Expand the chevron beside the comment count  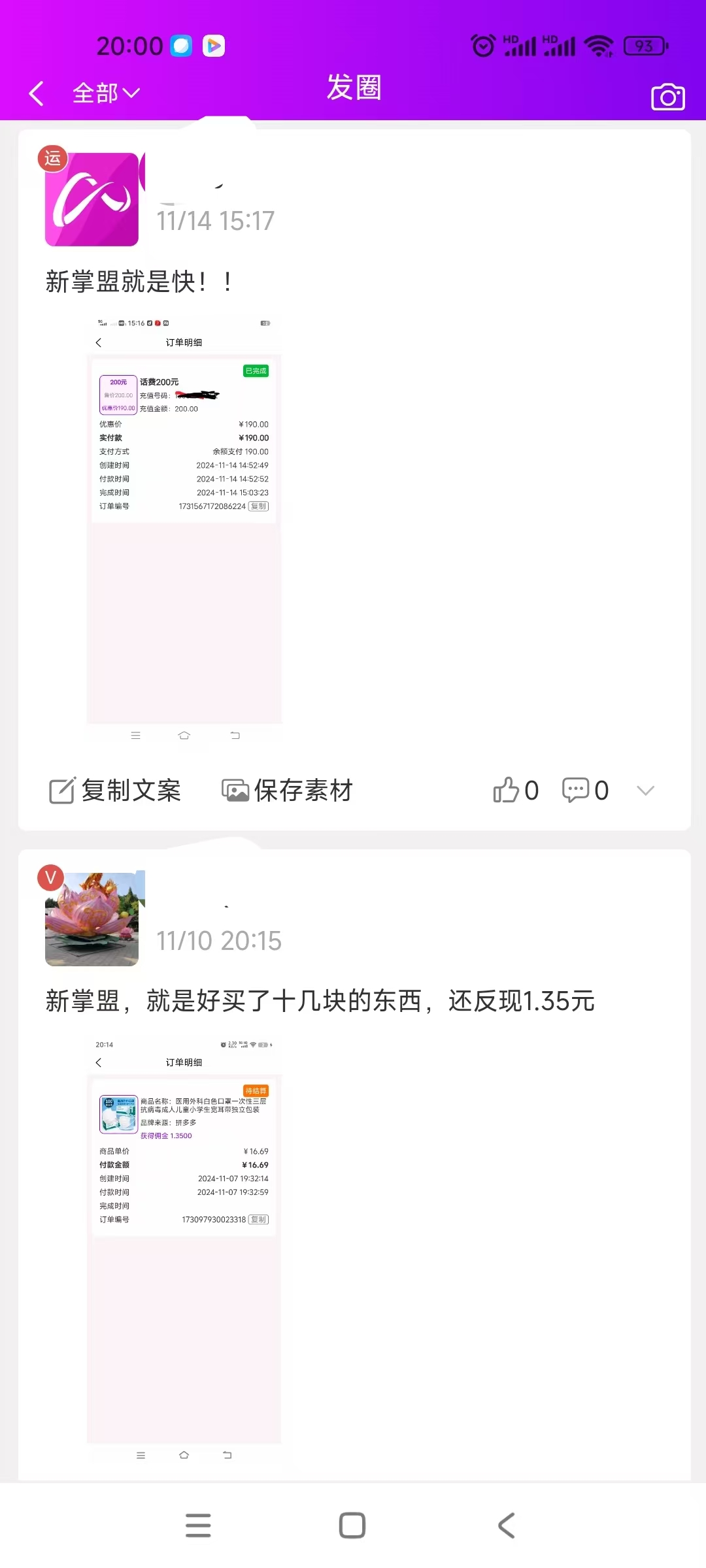tap(645, 791)
